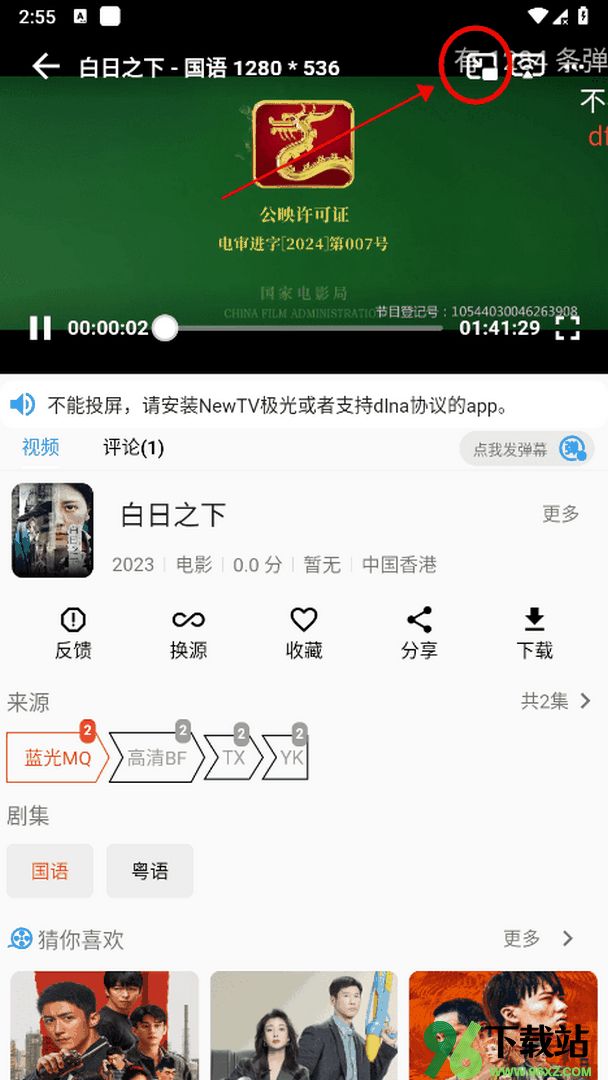Select the 高清BF source
Screen dimensions: 608x1080
click(157, 758)
